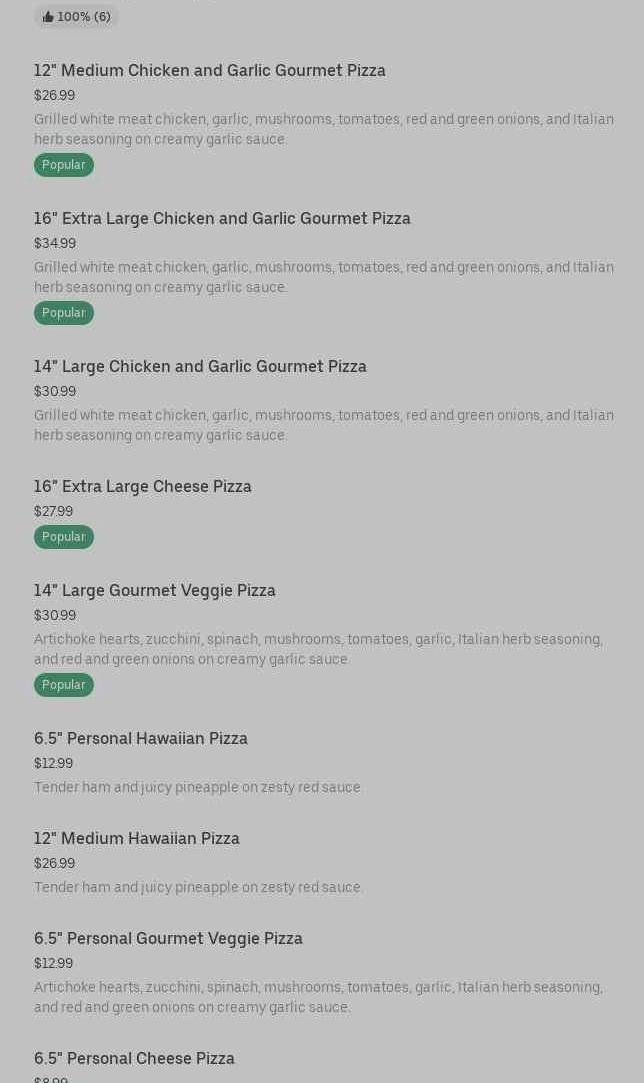Screen dimensions: 644x1083
Task: Tap the 12" Medium Hawaiian Pizza
Action: tap(137, 838)
